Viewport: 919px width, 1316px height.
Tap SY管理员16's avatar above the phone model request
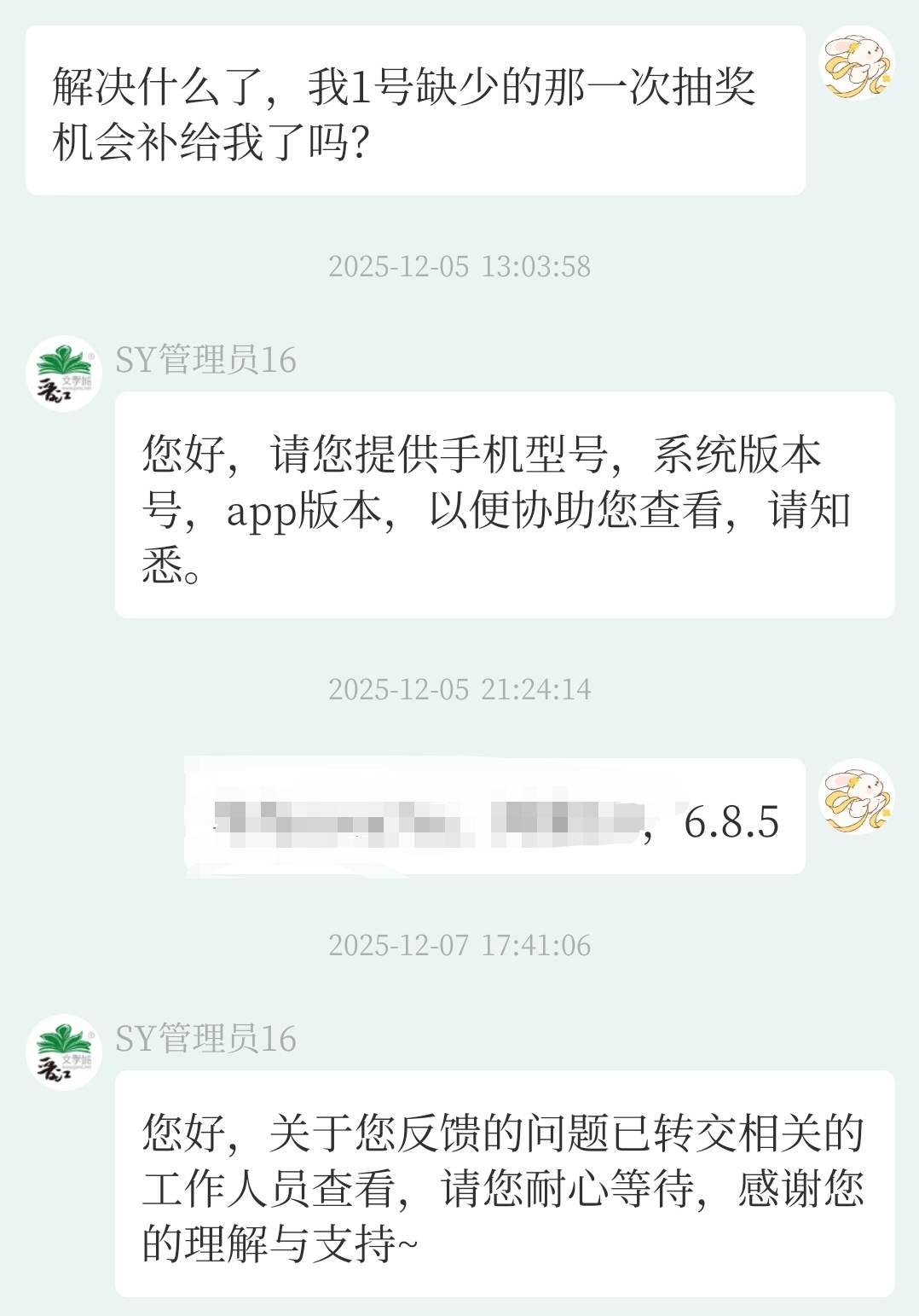(x=64, y=374)
